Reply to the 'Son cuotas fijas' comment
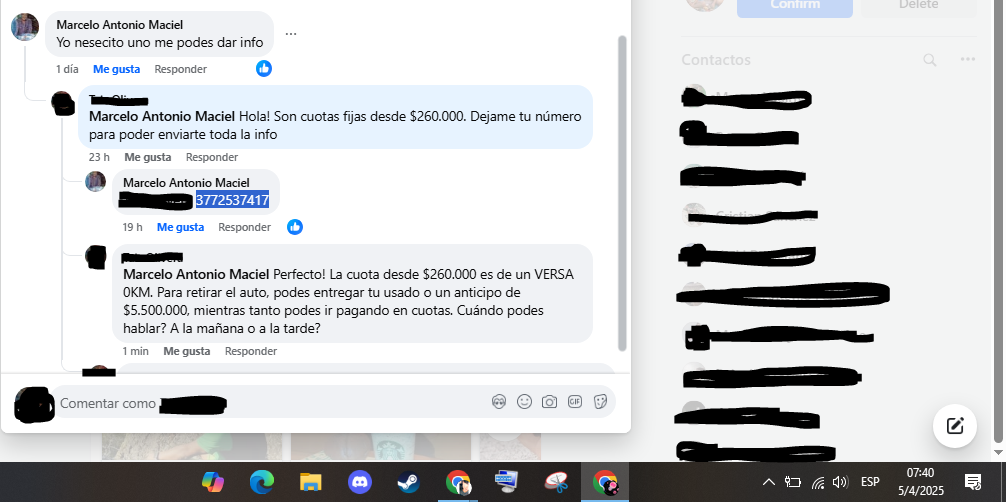This screenshot has height=502, width=1006. pyautogui.click(x=211, y=157)
